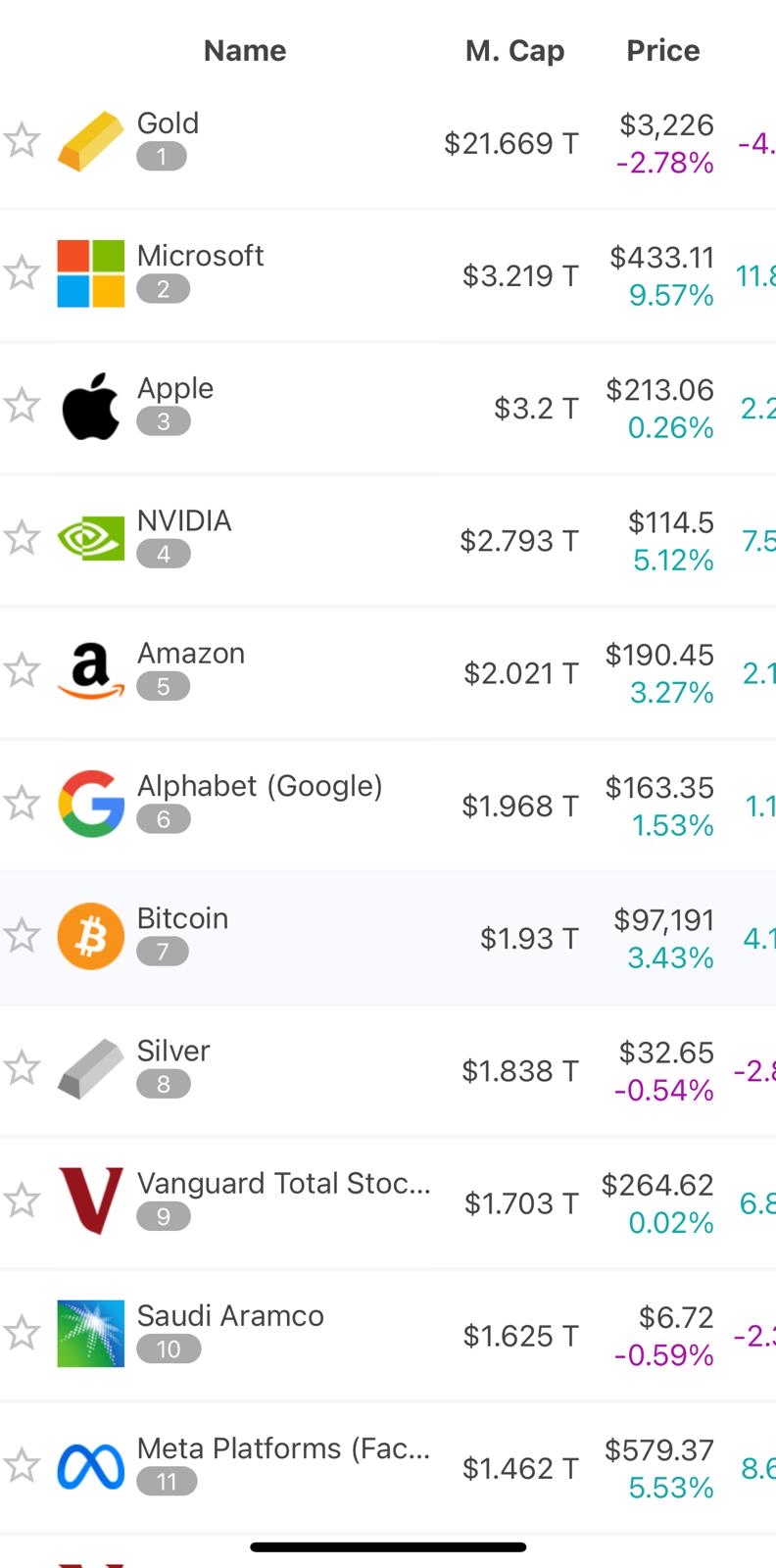The height and width of the screenshot is (1568, 776).
Task: Click the Amazon logo
Action: (x=90, y=669)
